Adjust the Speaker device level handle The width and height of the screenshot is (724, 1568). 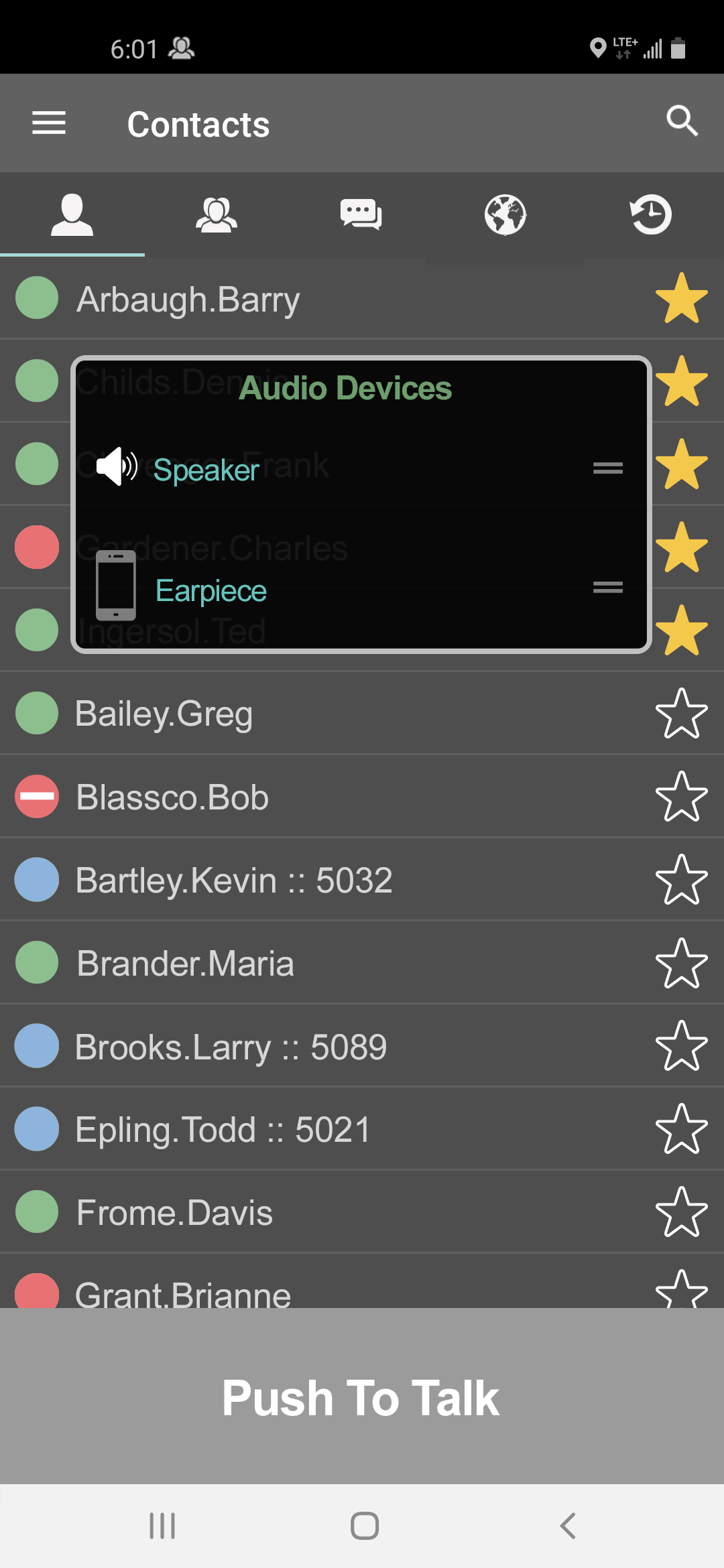608,468
